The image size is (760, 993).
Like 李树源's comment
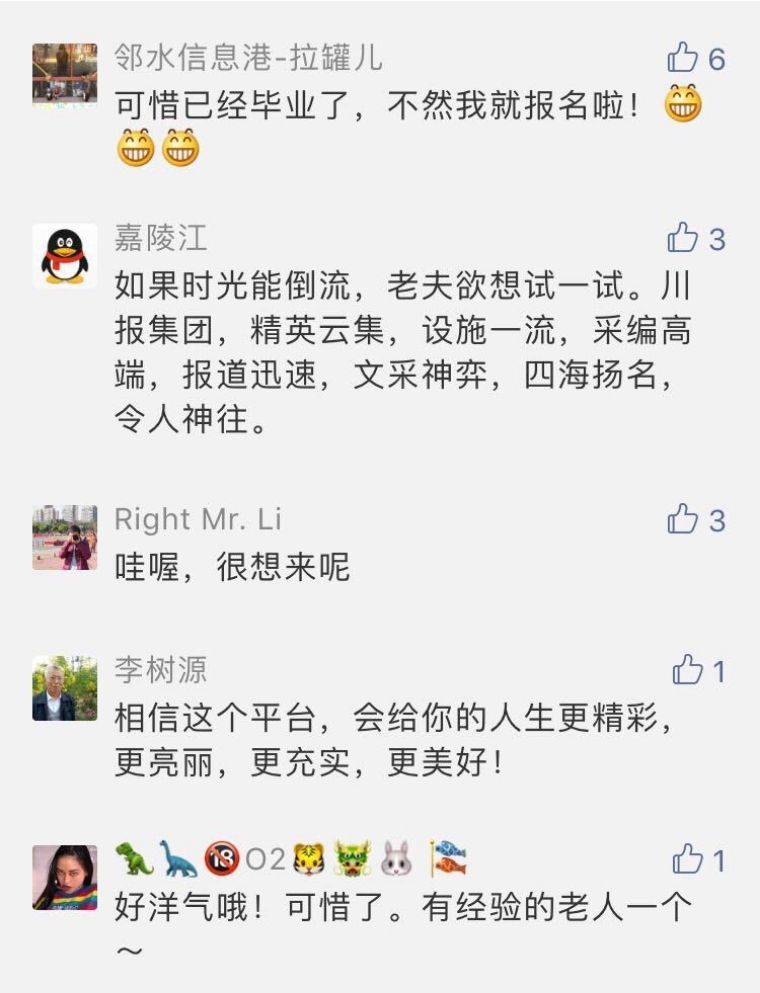(x=687, y=670)
